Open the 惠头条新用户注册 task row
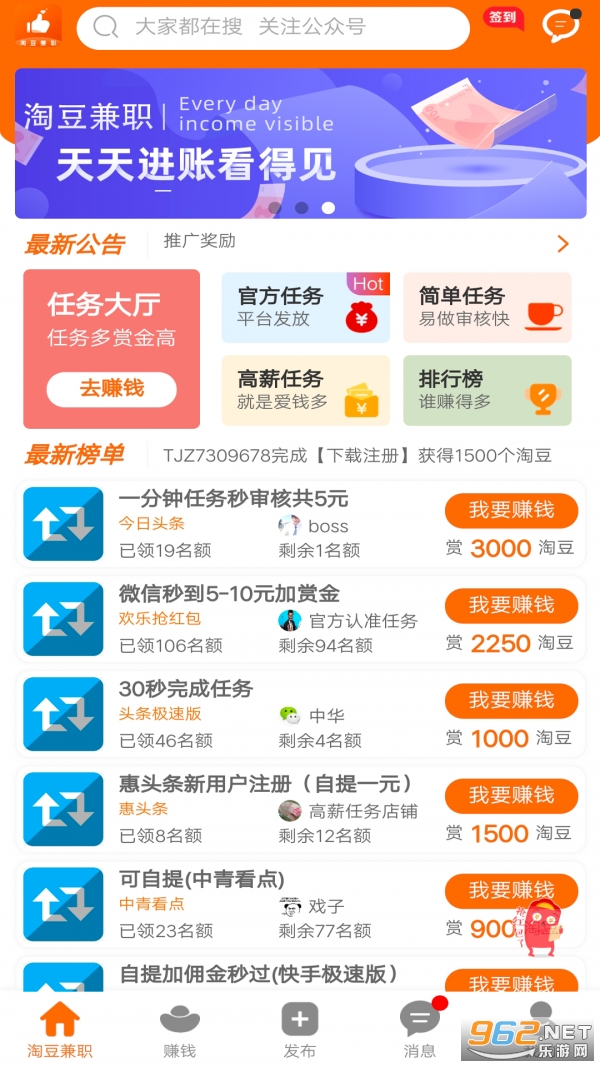 point(301,810)
